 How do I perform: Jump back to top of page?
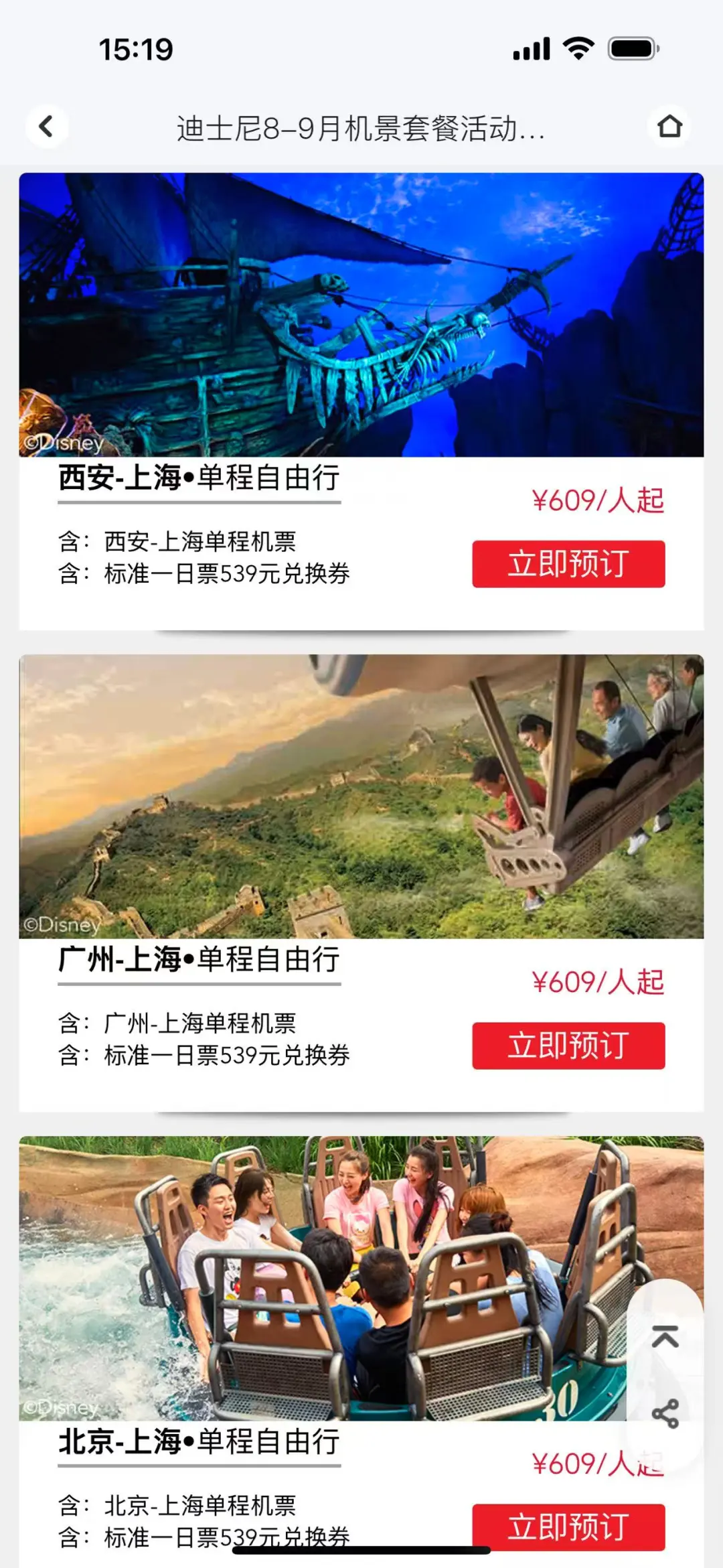pyautogui.click(x=665, y=1336)
